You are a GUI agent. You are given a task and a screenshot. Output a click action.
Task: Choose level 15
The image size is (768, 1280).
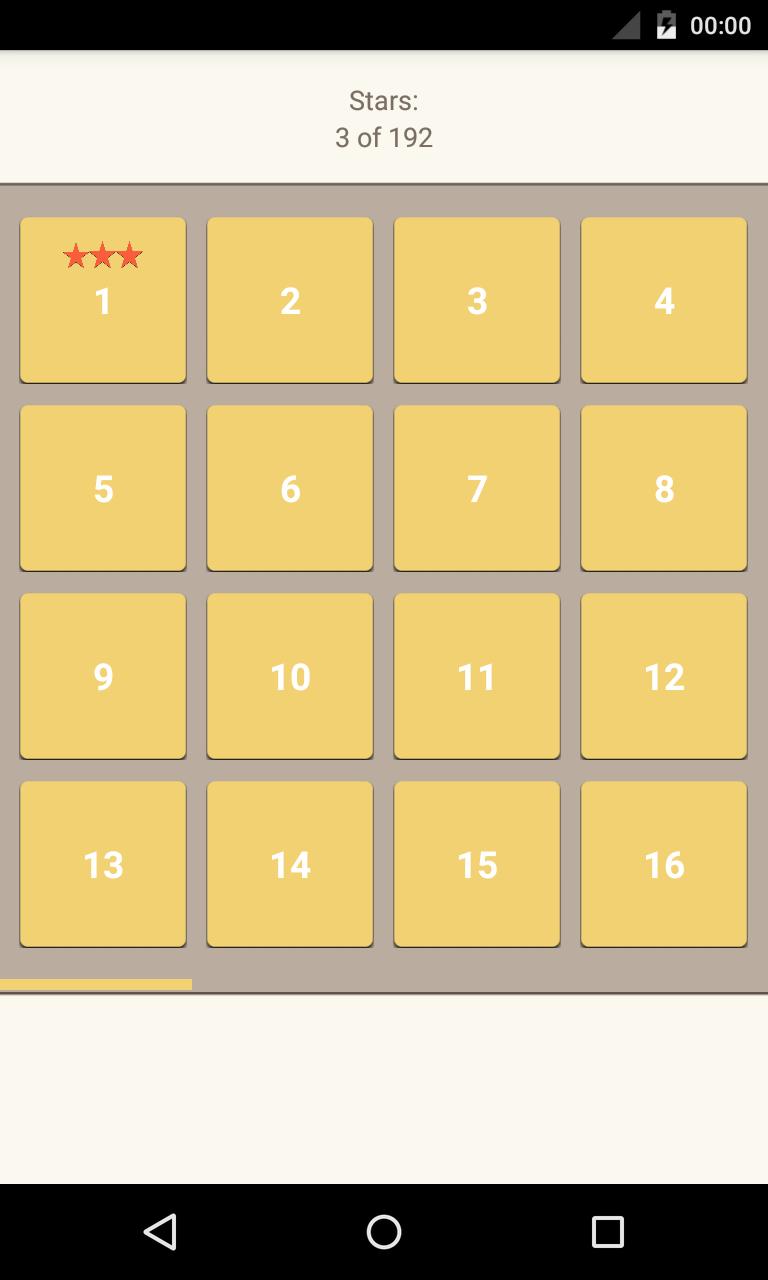point(477,864)
